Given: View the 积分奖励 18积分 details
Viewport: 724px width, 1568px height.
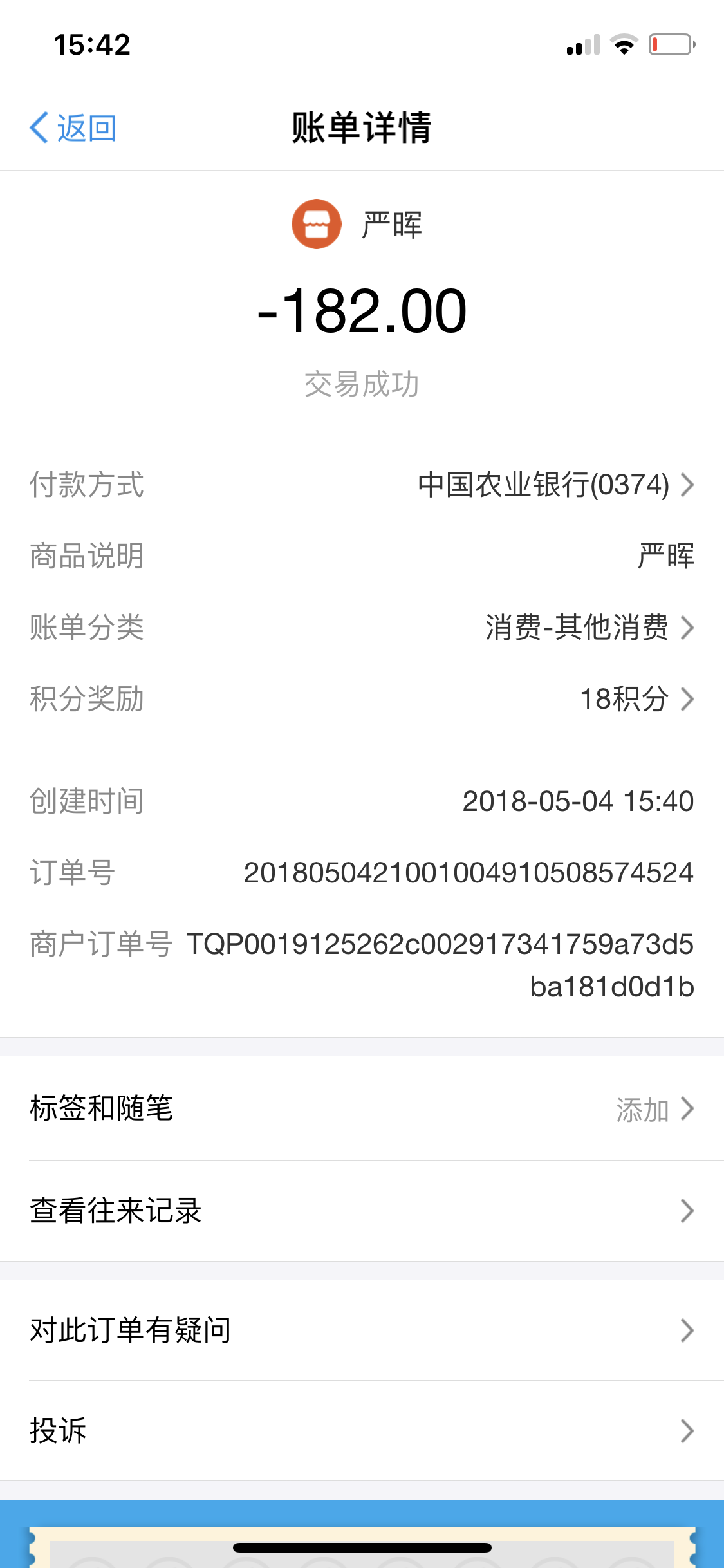Looking at the screenshot, I should pos(362,699).
